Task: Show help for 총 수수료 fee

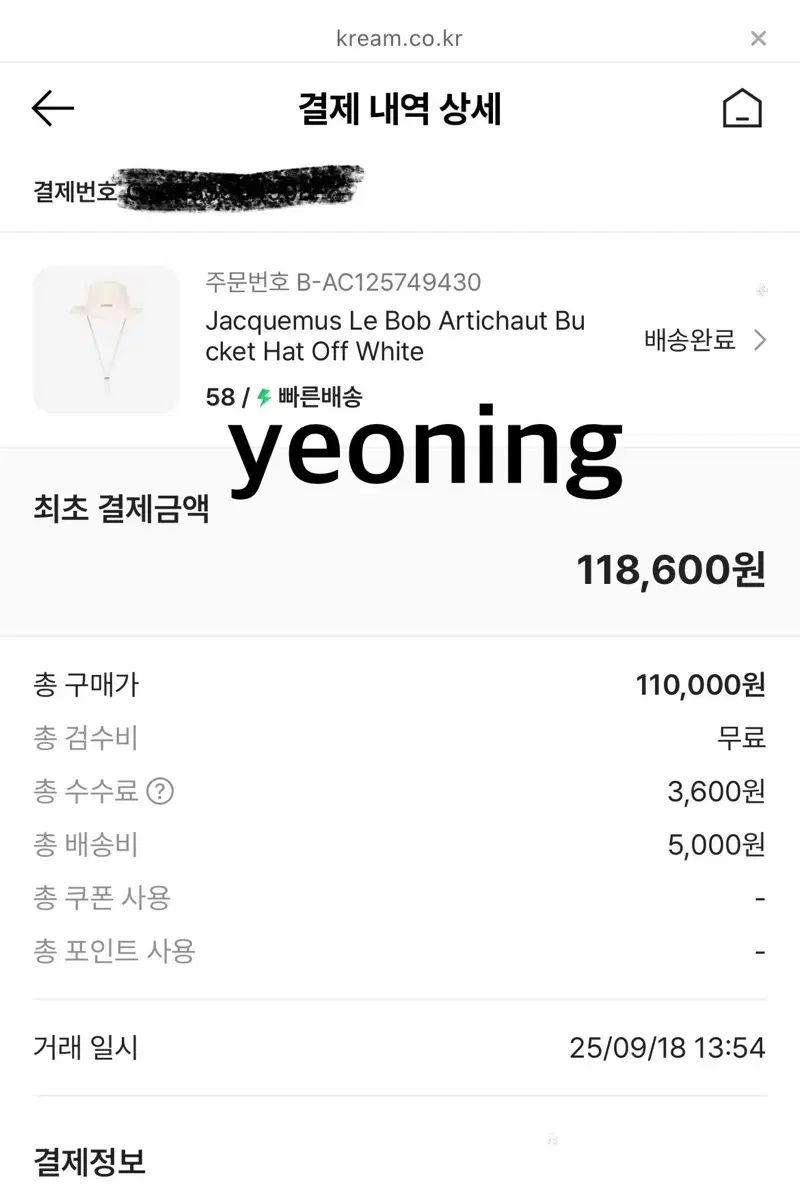Action: click(x=160, y=792)
